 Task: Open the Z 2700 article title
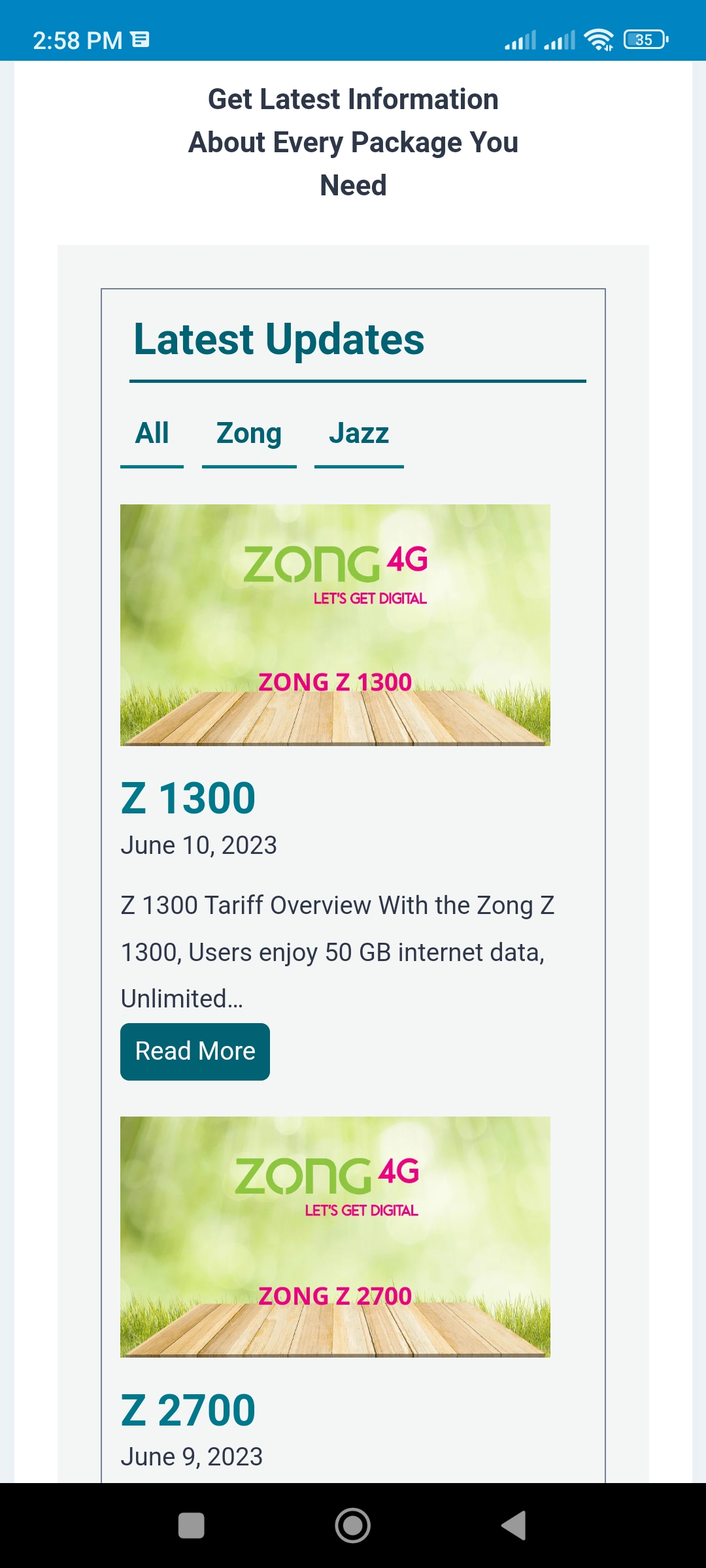tap(188, 1410)
